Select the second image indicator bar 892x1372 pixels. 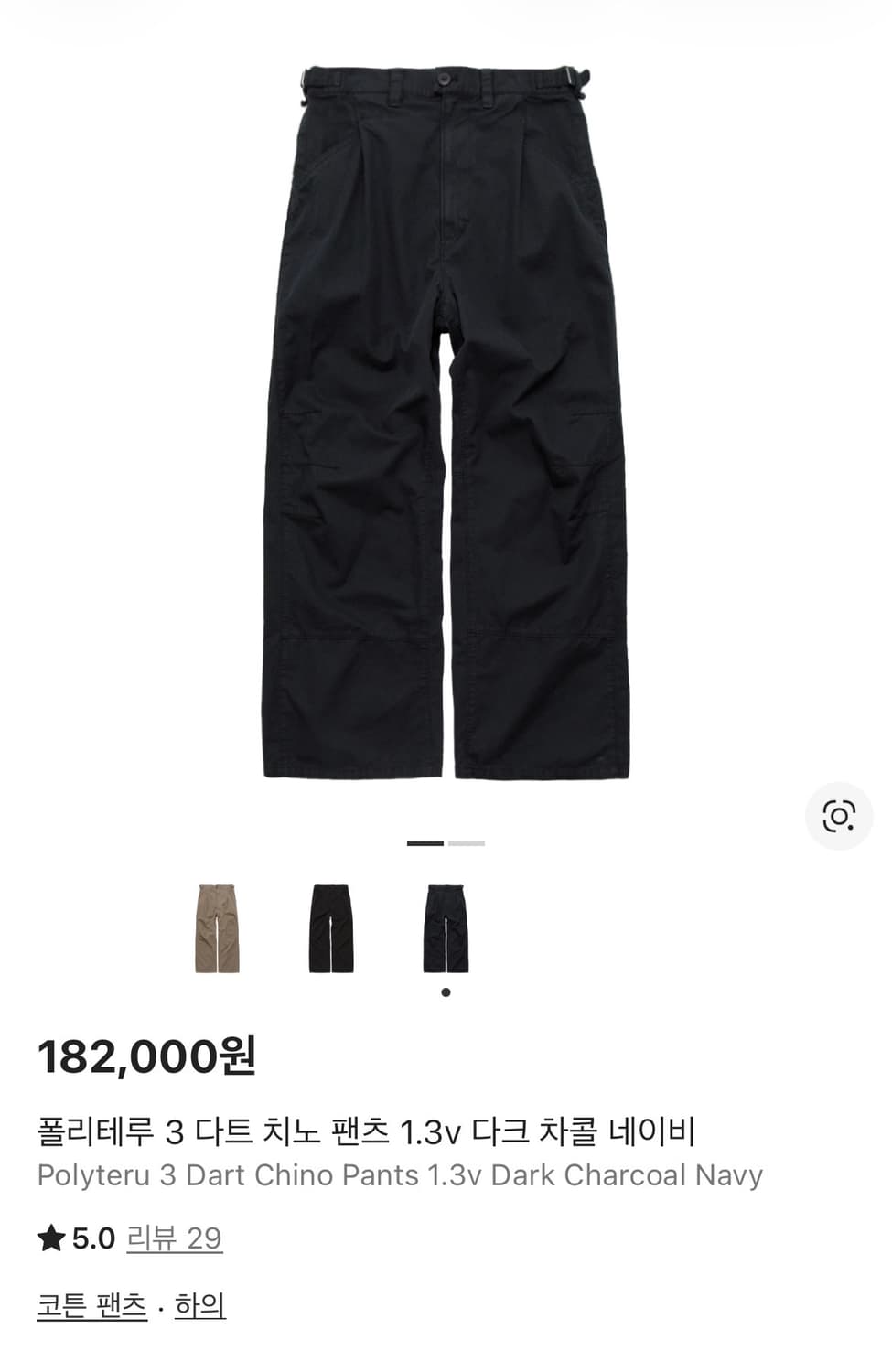coord(465,845)
